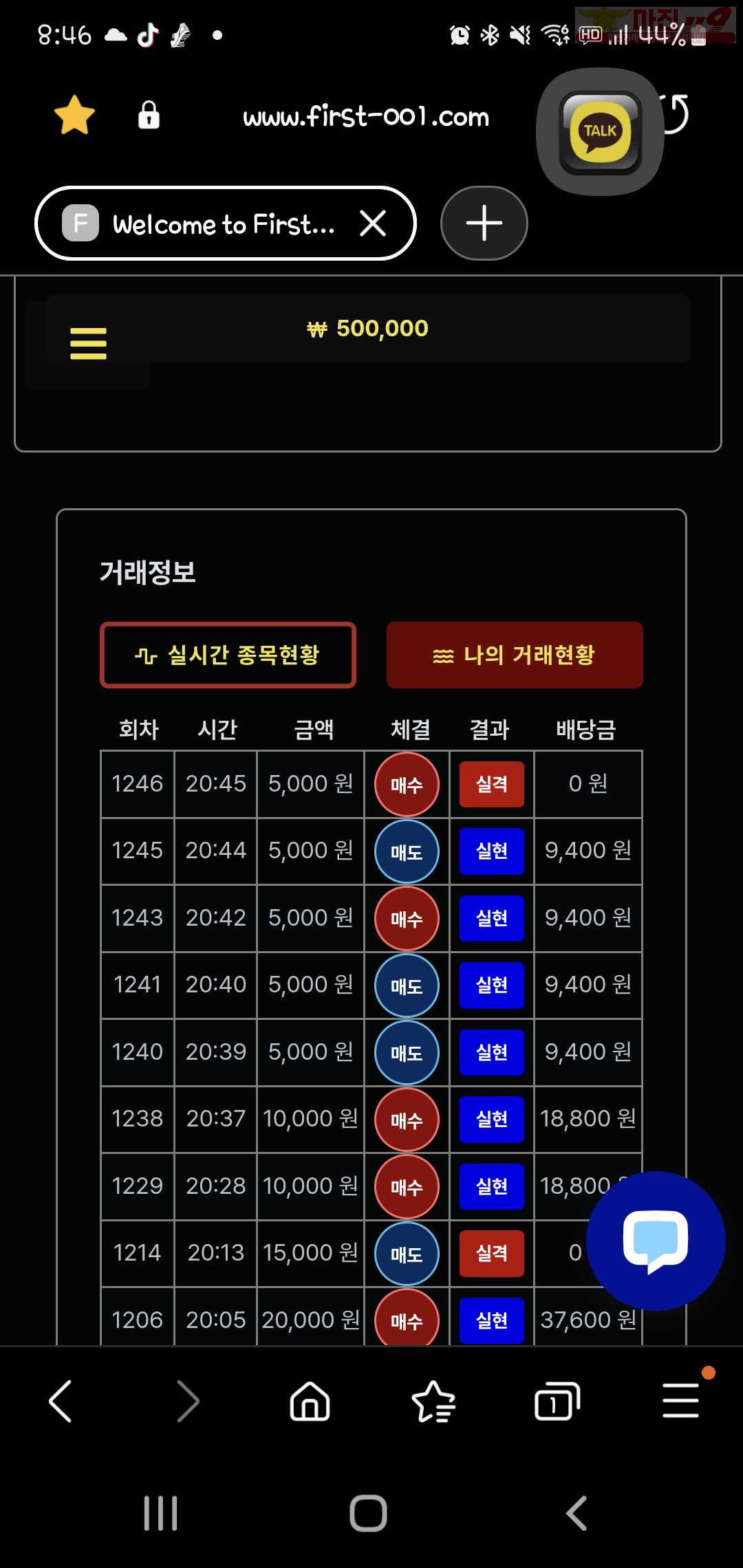Go back in browser toolbar
Screen dimensions: 743x1568
(x=61, y=1401)
